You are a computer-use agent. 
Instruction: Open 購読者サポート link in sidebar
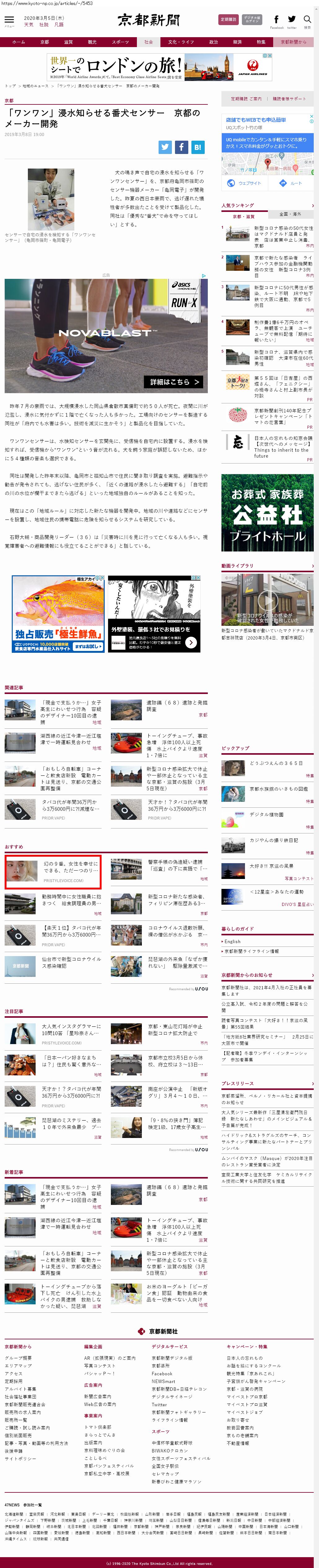click(x=289, y=99)
